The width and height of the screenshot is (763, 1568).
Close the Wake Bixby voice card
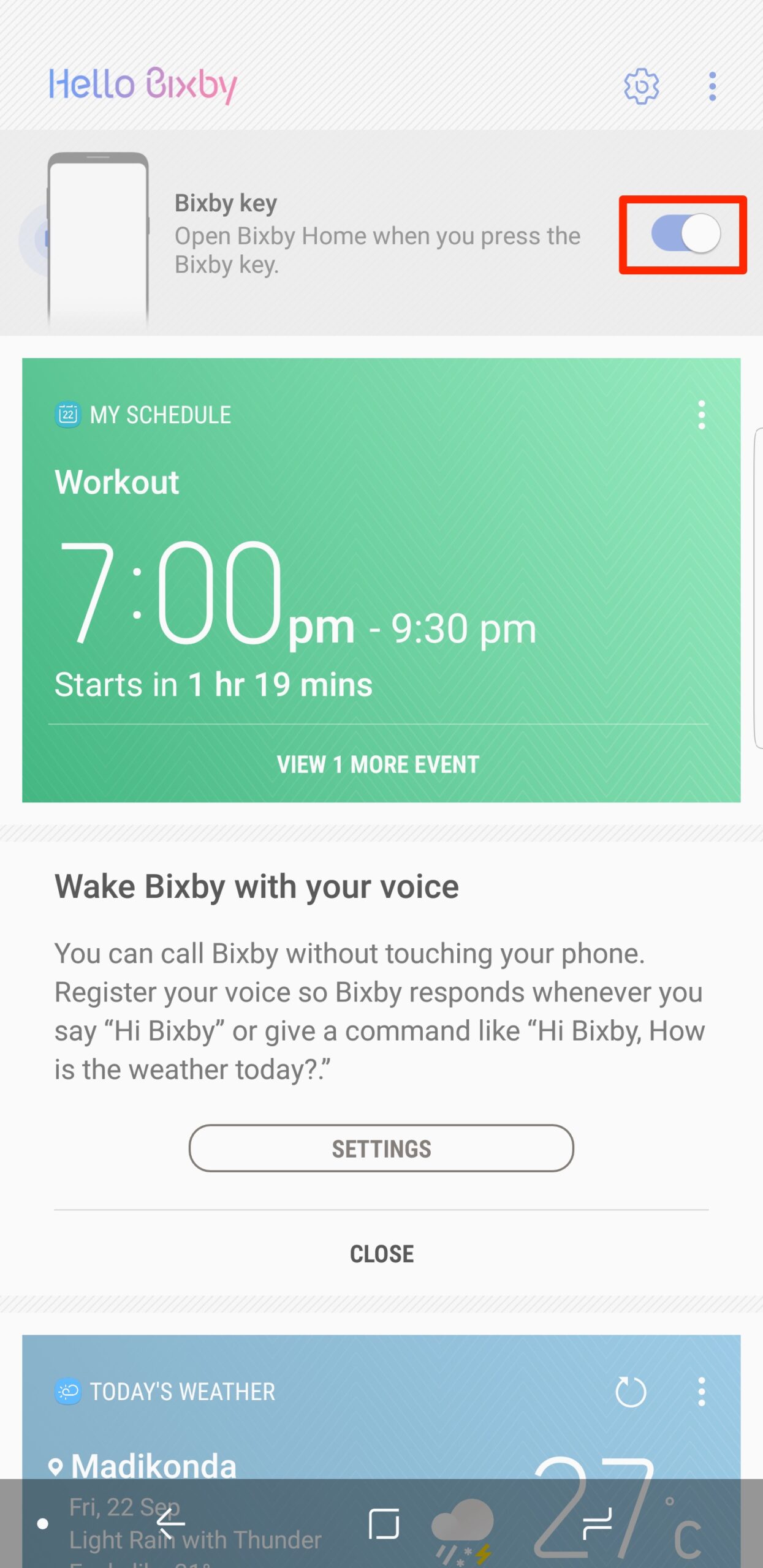(381, 1254)
